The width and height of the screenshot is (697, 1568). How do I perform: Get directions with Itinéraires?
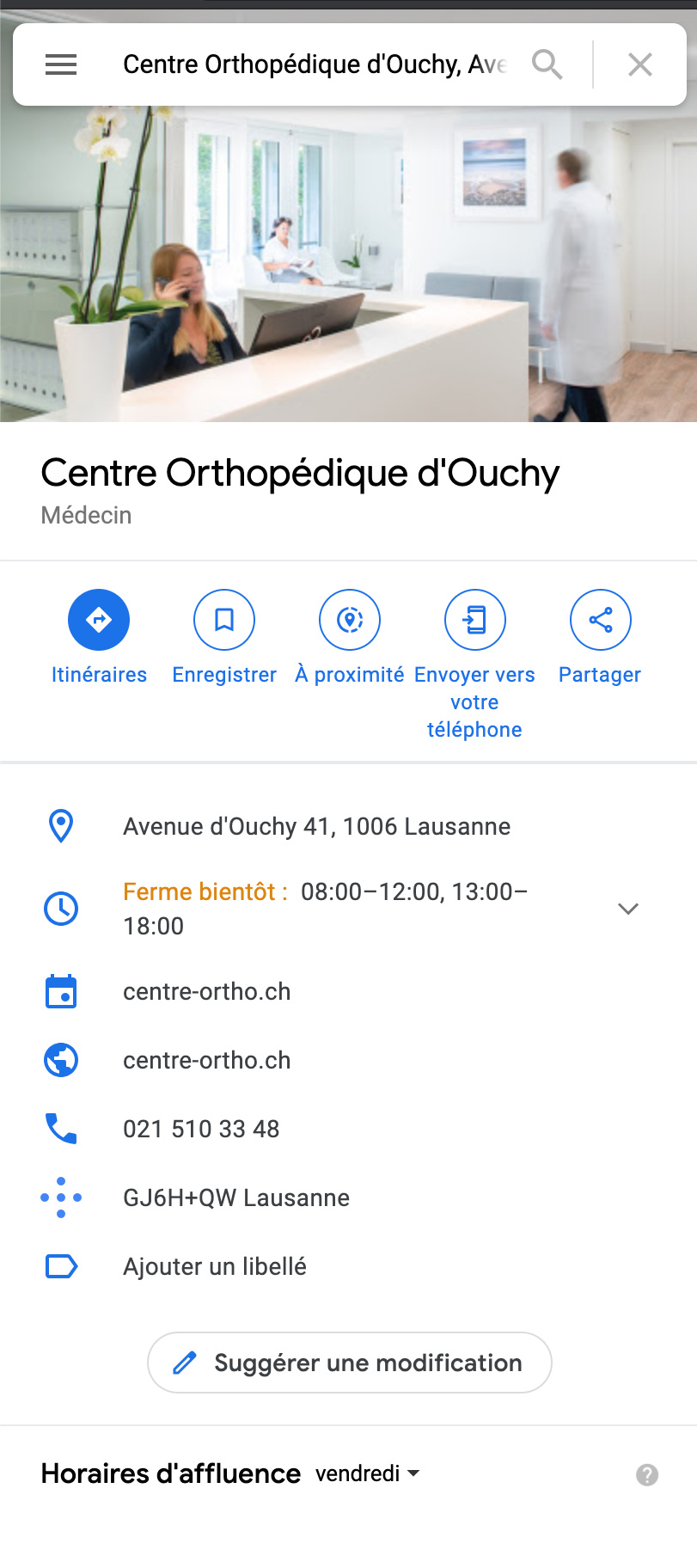99,620
